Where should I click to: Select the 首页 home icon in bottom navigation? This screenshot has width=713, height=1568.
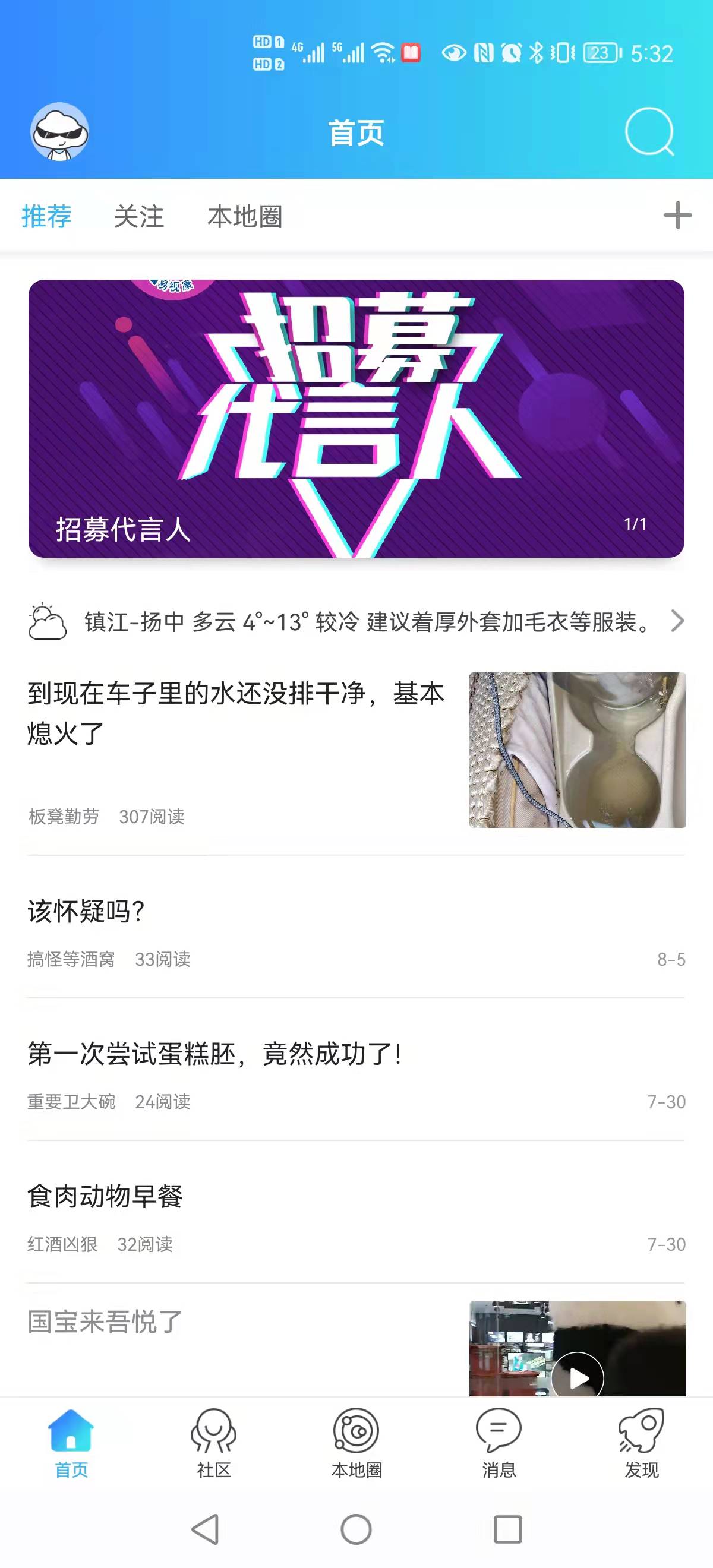[71, 1452]
